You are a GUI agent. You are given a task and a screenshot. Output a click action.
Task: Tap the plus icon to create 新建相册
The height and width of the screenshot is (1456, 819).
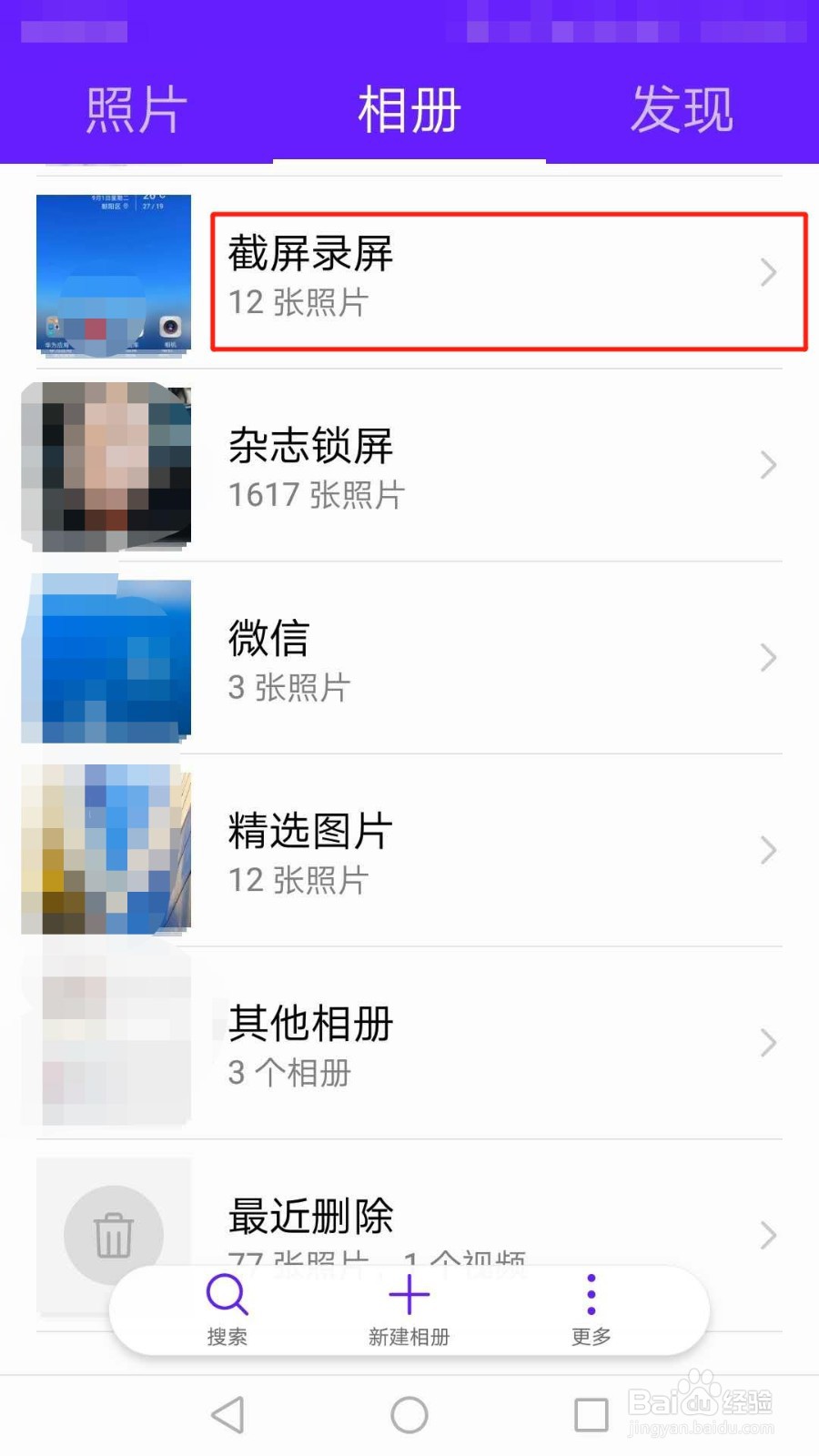point(409,1292)
